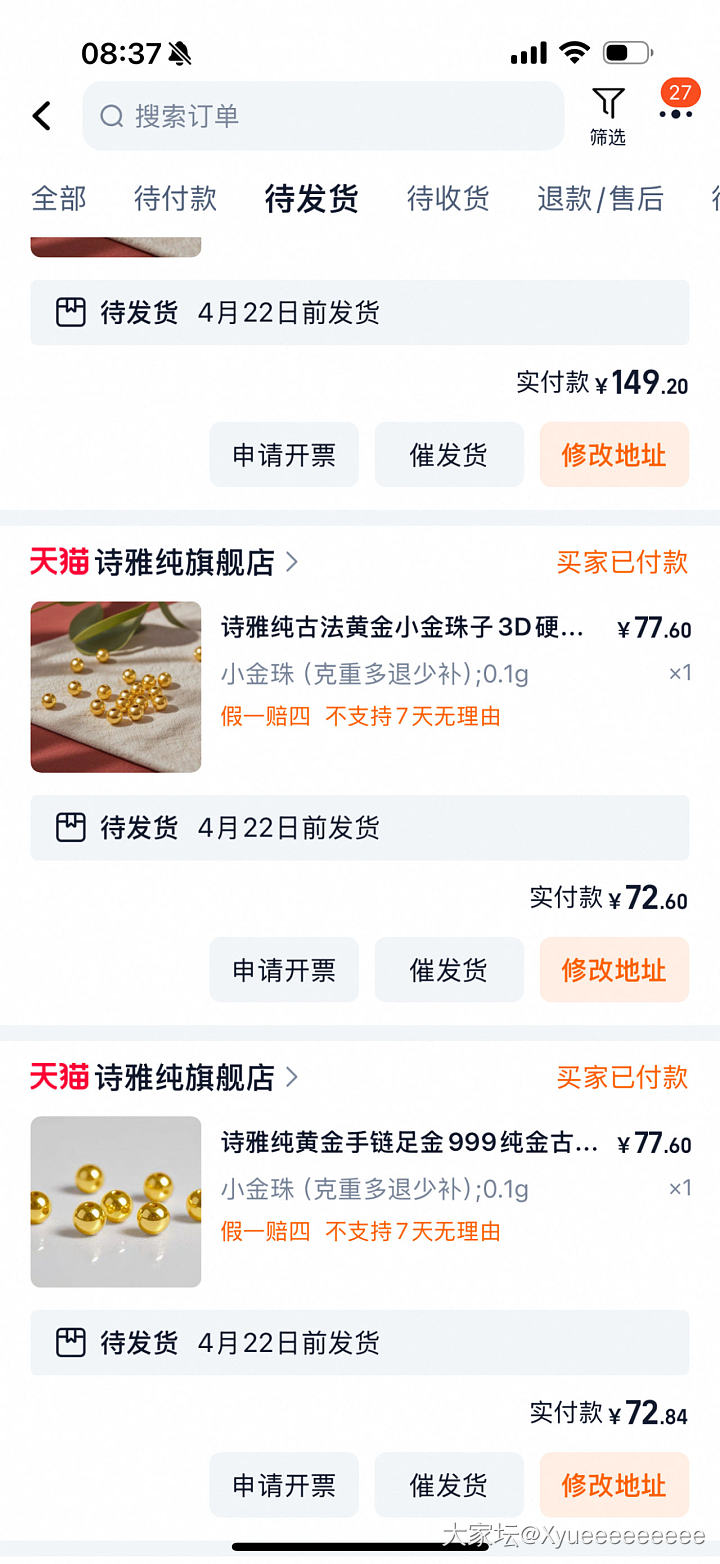This screenshot has height=1564, width=720.
Task: Switch to the 待付款 tab
Action: (x=175, y=198)
